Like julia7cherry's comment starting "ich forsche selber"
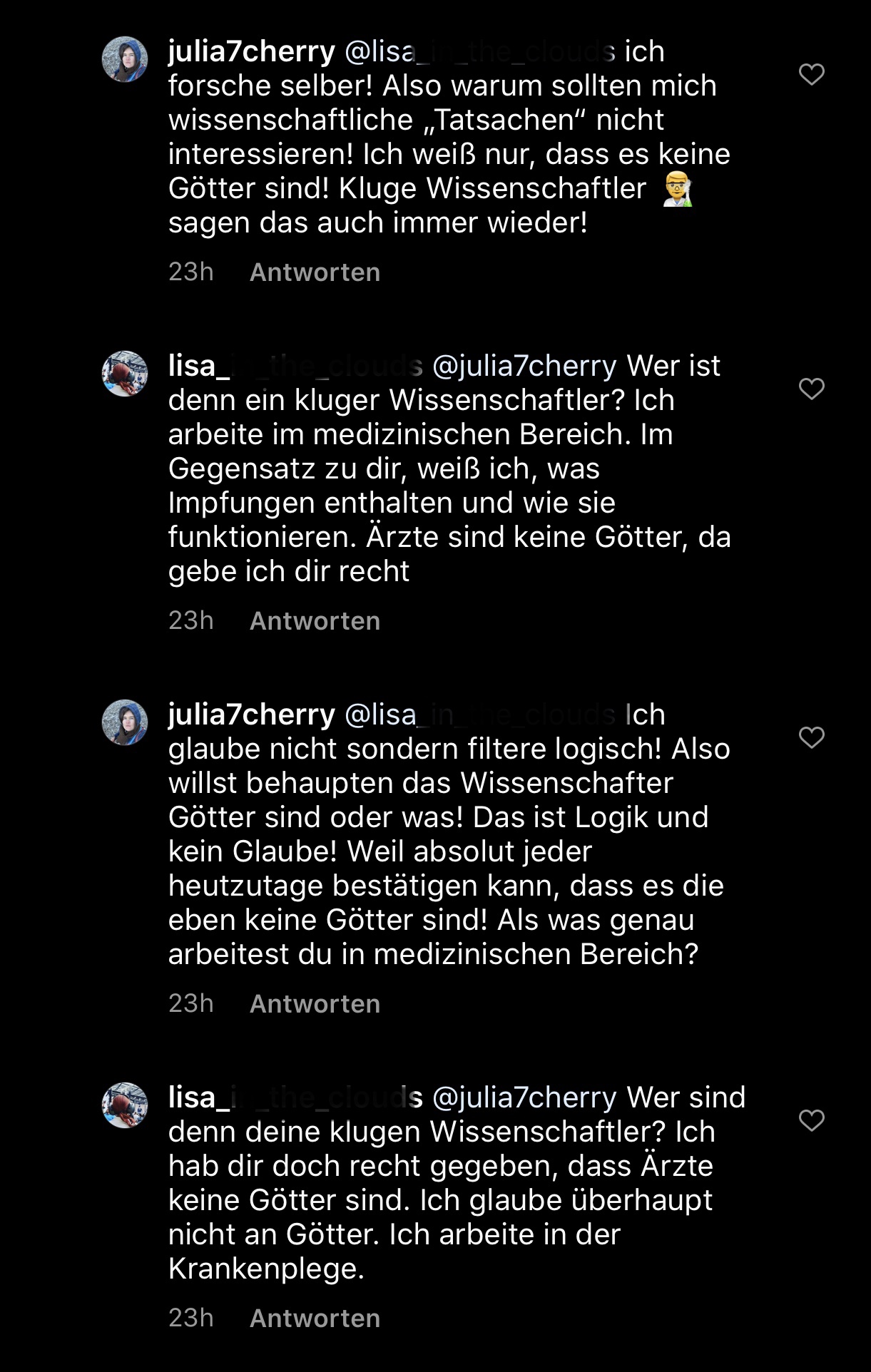The height and width of the screenshot is (1372, 871). (x=811, y=74)
